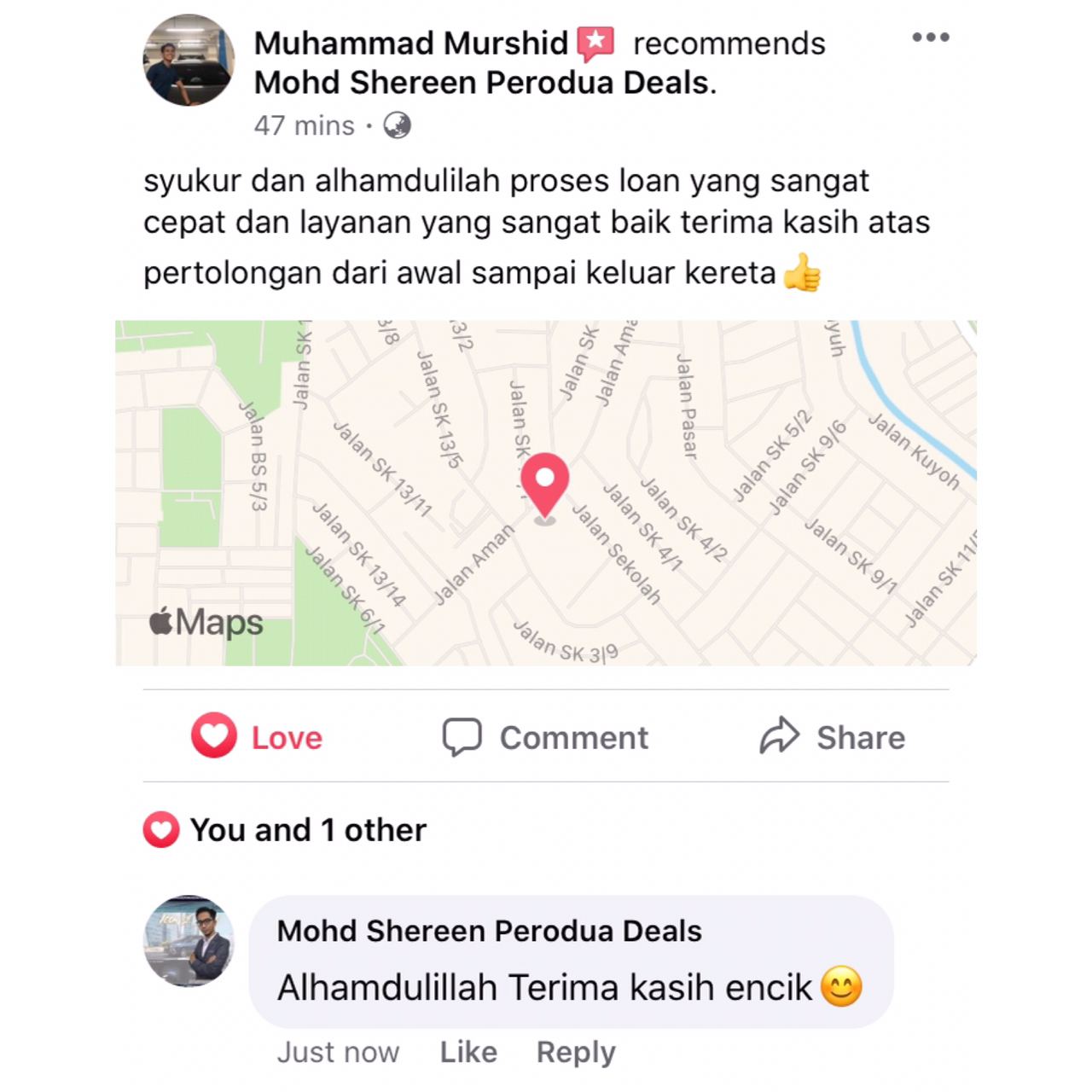Image resolution: width=1092 pixels, height=1092 pixels.
Task: Comment on the recommendation post
Action: point(545,737)
